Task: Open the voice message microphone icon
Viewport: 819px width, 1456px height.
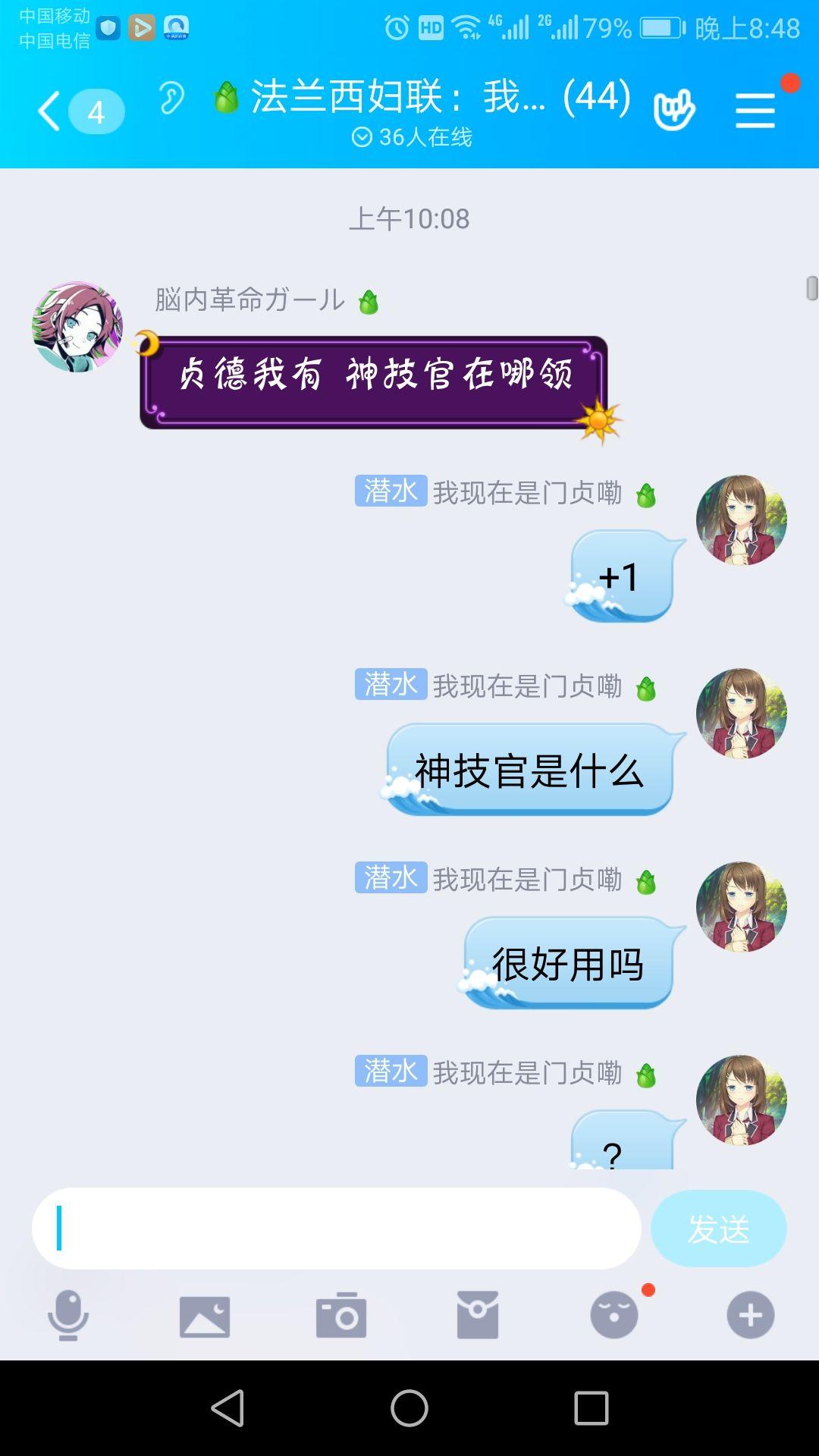Action: click(x=68, y=1316)
